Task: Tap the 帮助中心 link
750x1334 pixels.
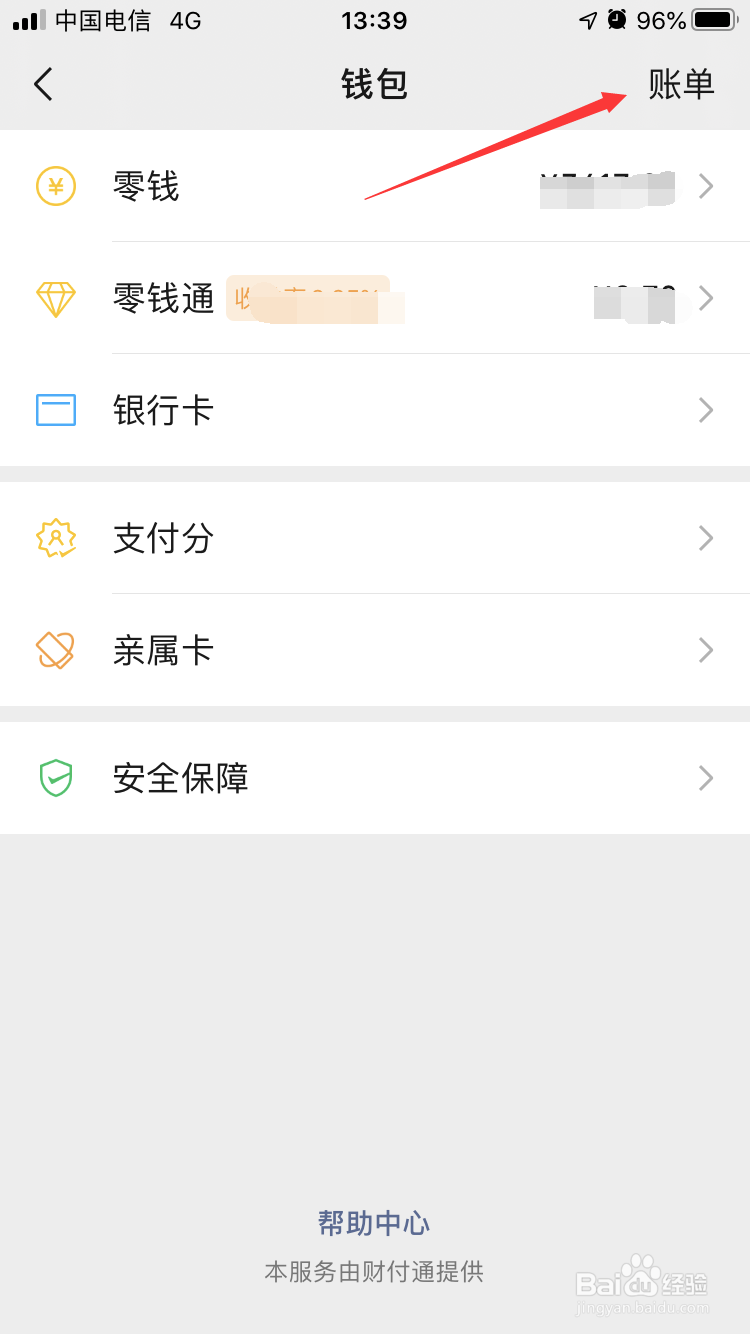Action: (x=374, y=1223)
